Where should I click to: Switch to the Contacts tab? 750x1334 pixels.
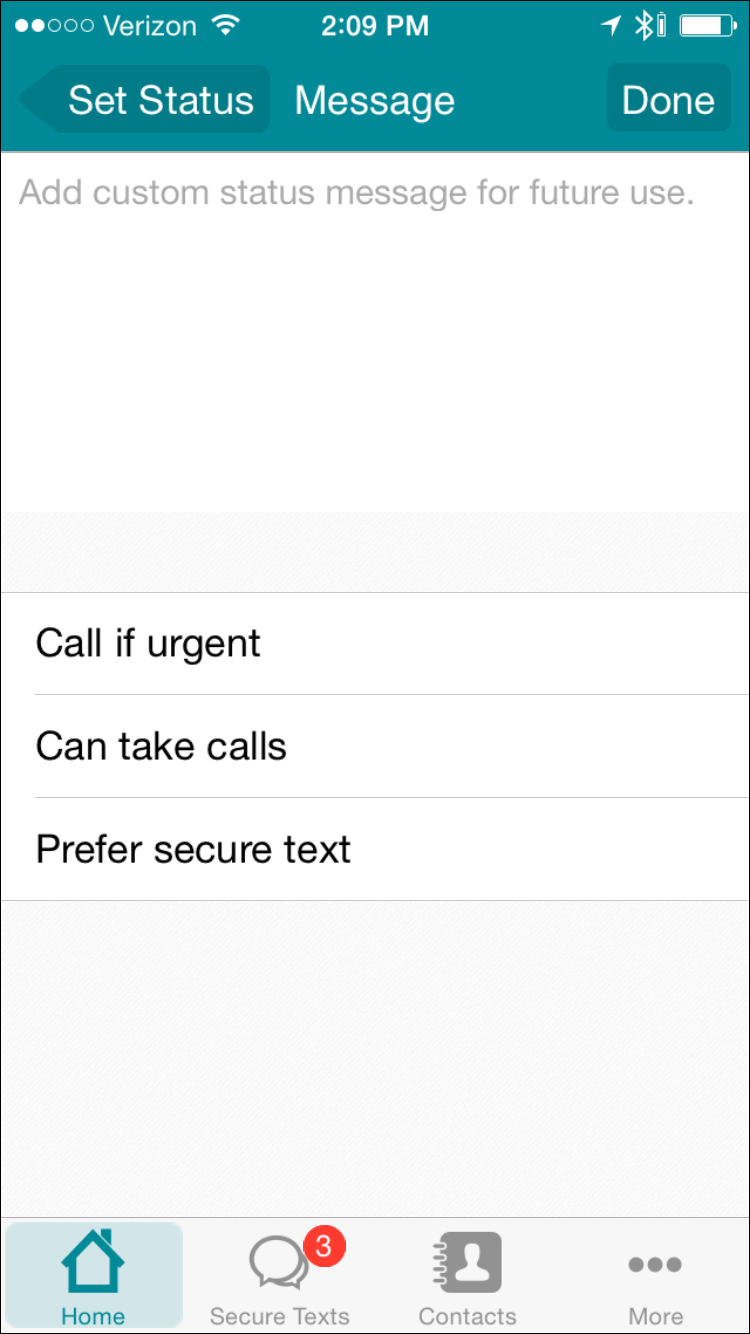click(x=467, y=1275)
